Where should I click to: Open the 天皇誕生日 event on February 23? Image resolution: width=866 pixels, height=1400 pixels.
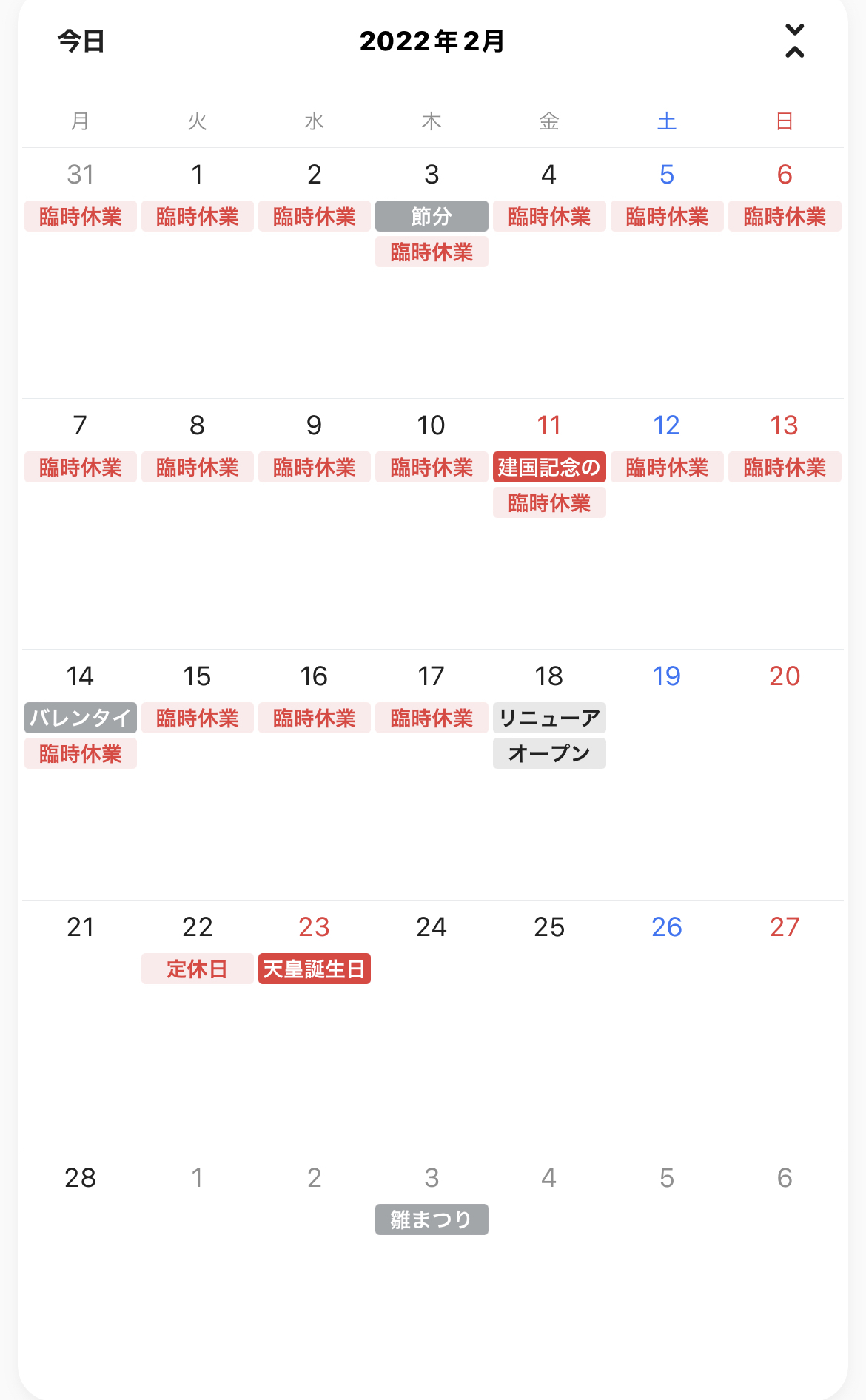tap(315, 969)
